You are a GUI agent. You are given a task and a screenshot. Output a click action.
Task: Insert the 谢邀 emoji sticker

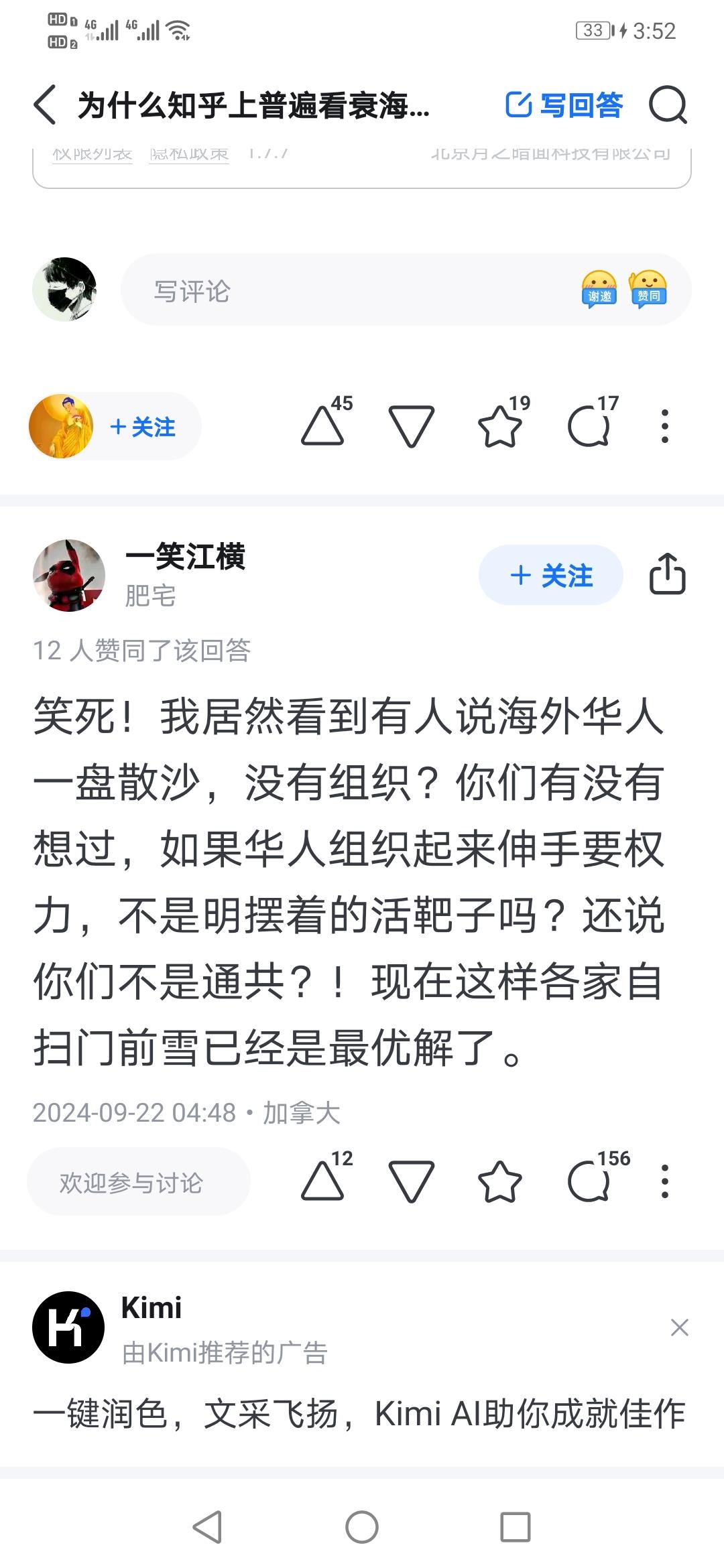pyautogui.click(x=599, y=289)
